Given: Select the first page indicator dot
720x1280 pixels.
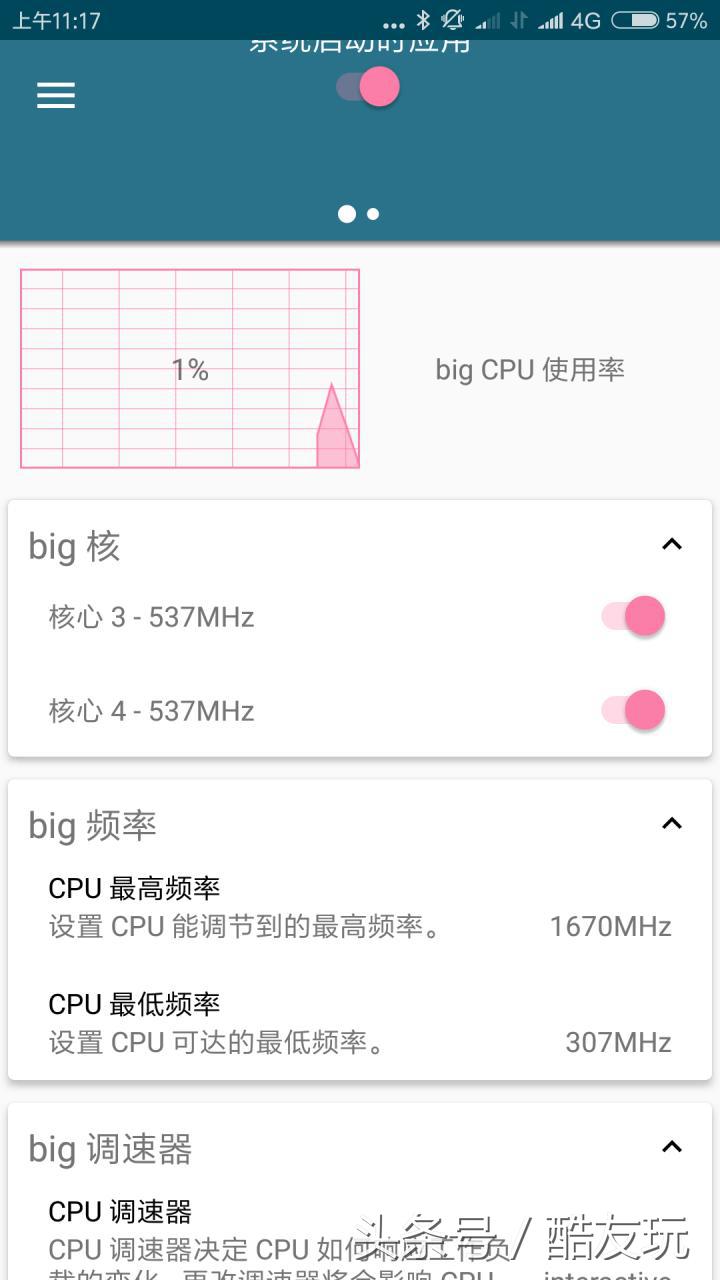Looking at the screenshot, I should click(x=347, y=214).
